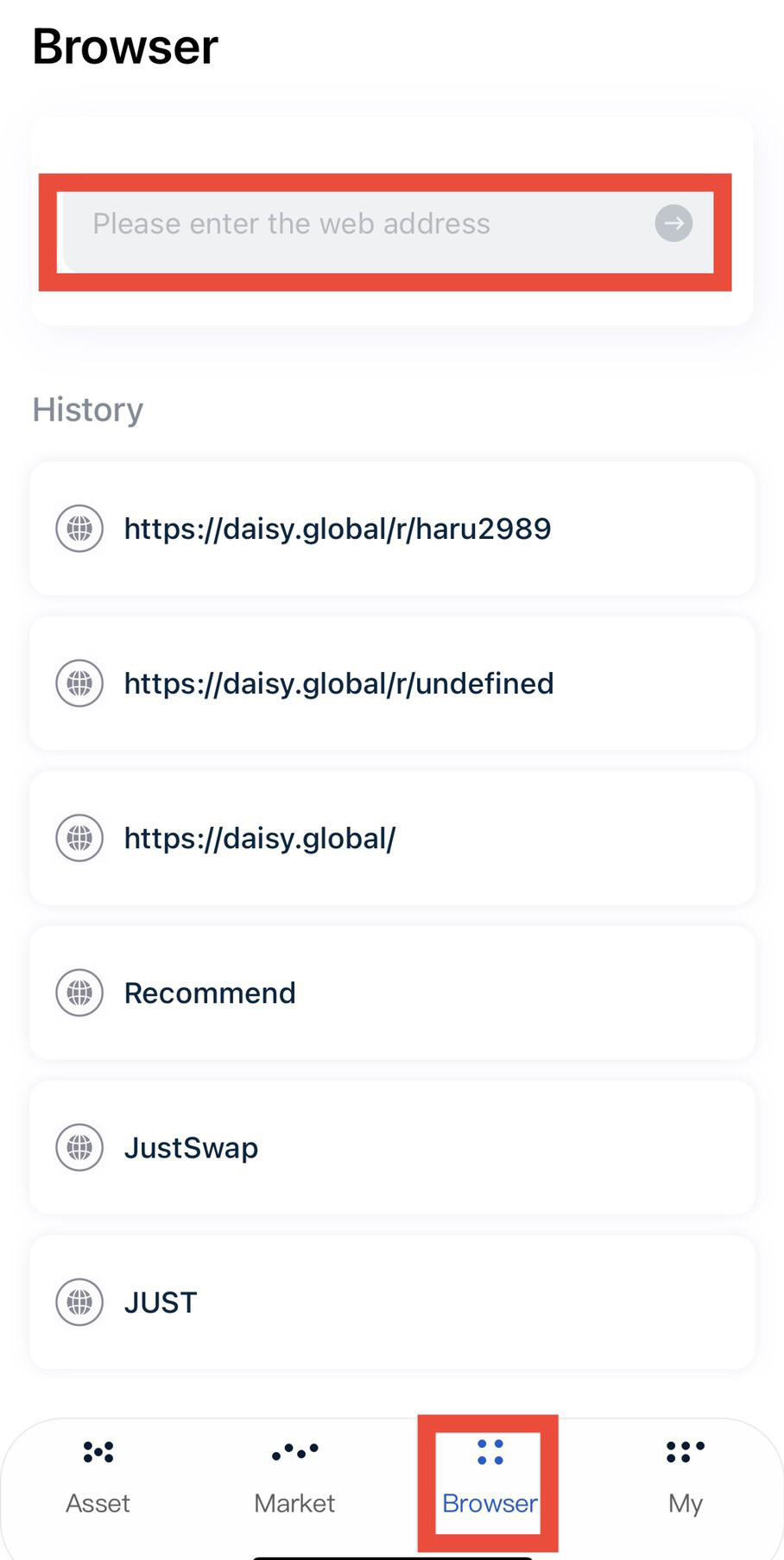Open the https://daisy.global/ history entry
784x1560 pixels.
point(392,838)
